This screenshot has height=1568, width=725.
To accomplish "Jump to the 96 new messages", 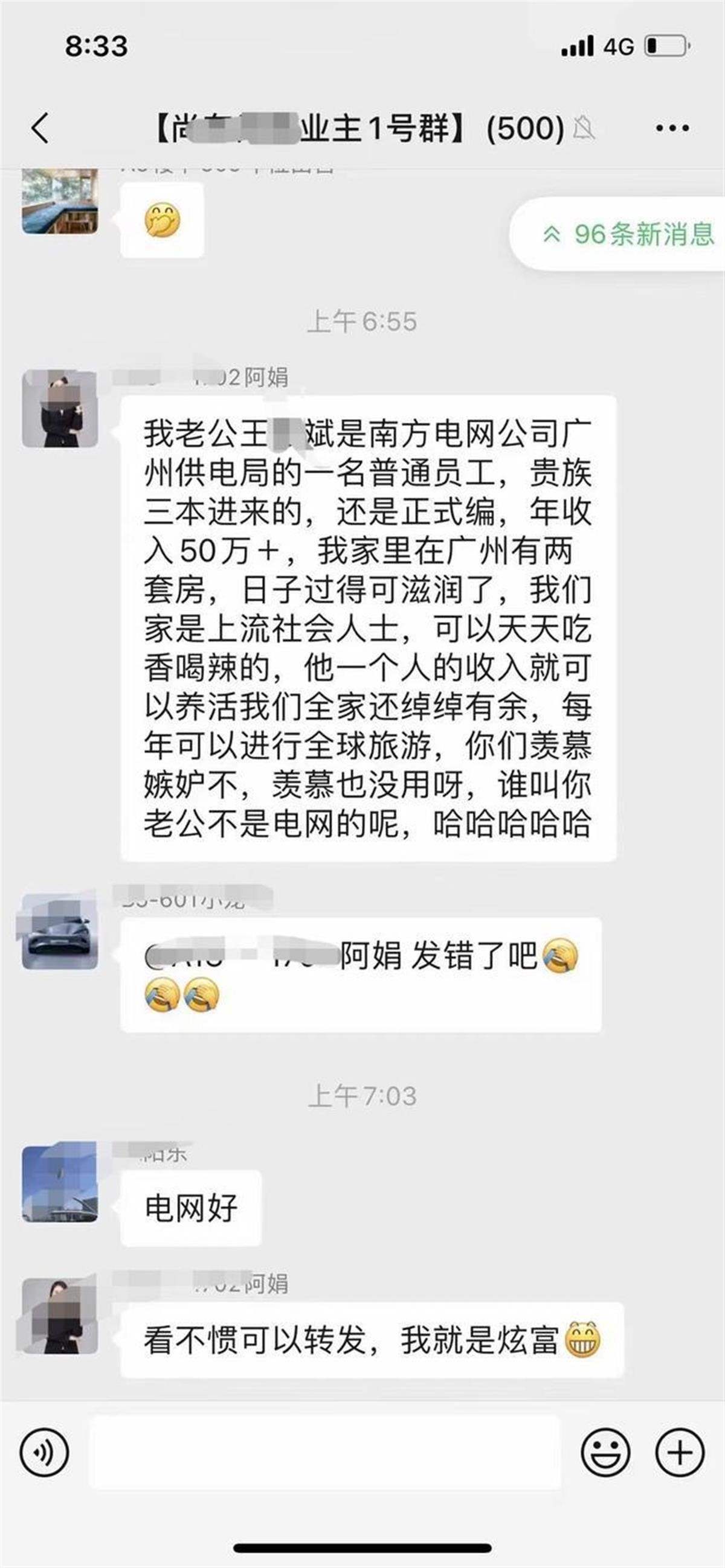I will (628, 234).
